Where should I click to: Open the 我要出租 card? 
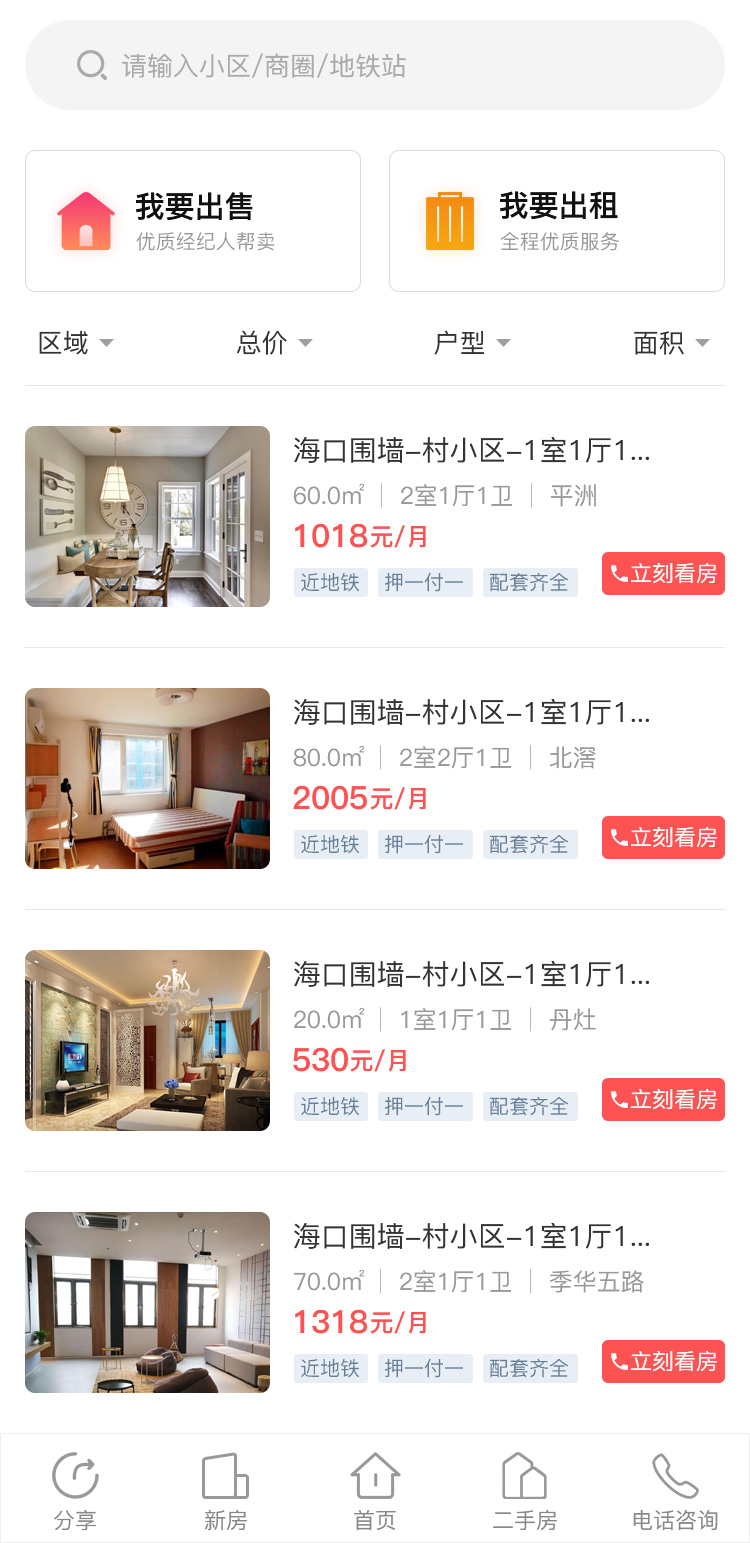[556, 221]
